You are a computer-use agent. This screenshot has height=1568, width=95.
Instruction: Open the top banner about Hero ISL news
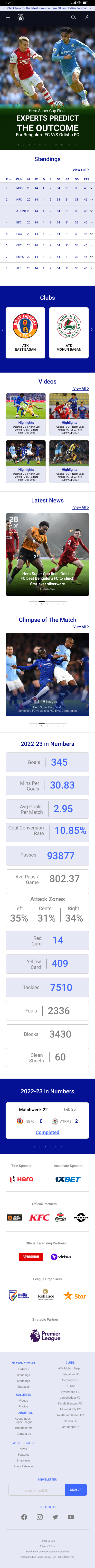(x=47, y=8)
